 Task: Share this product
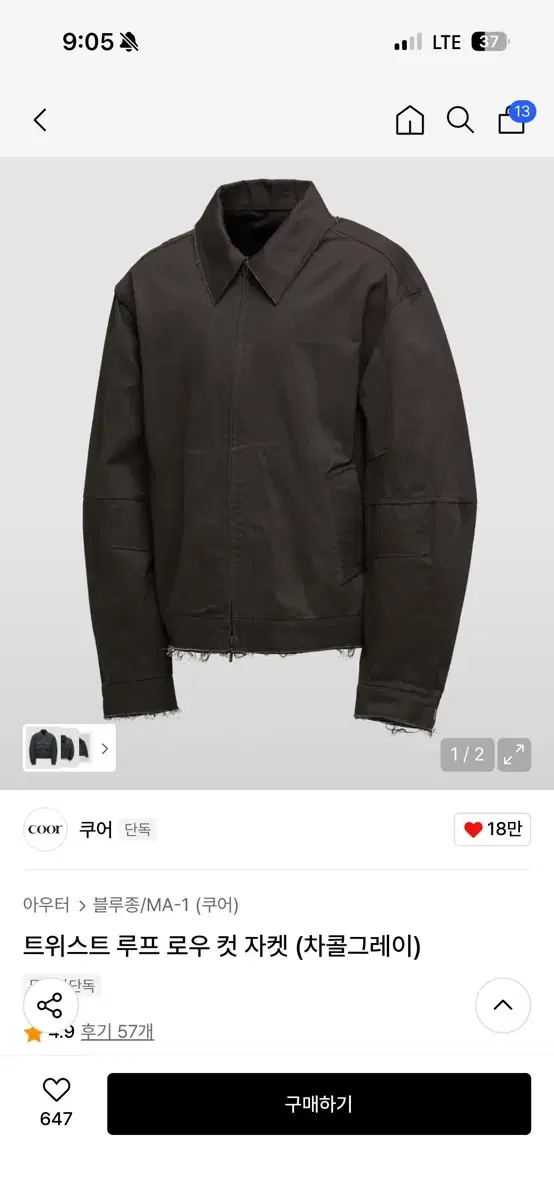click(x=49, y=1006)
